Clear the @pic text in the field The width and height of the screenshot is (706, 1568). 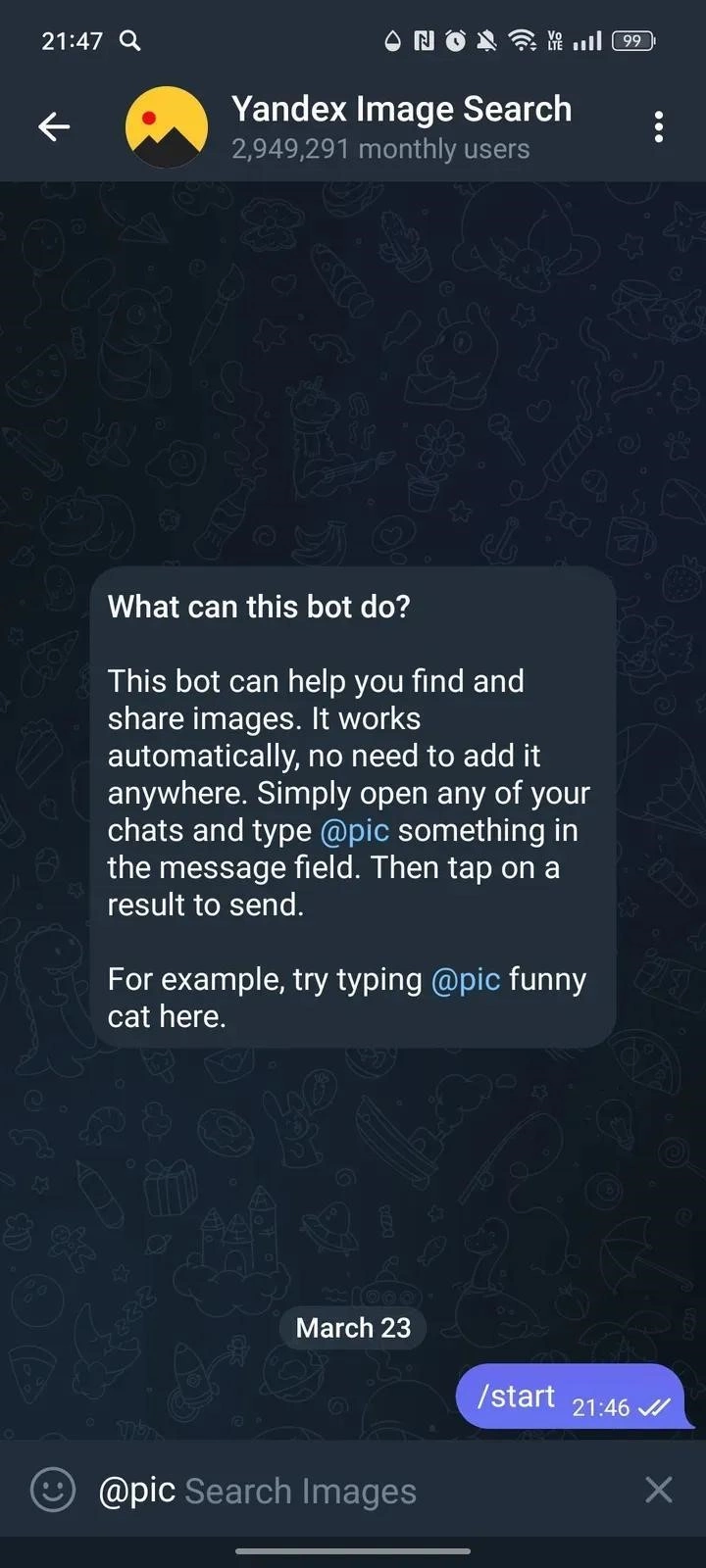click(x=658, y=1491)
